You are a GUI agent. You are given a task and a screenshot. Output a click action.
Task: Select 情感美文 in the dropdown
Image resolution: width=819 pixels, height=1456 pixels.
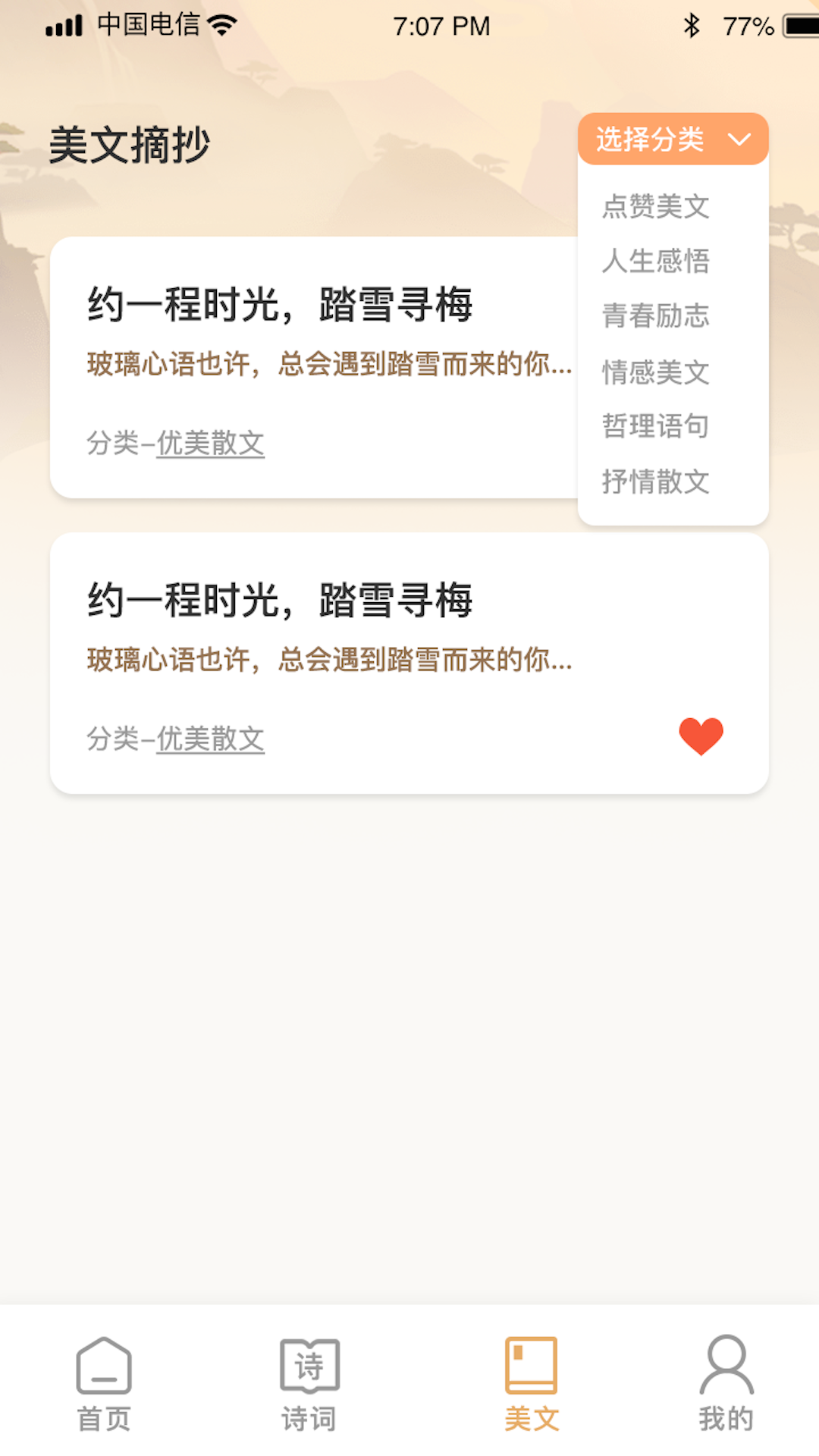tap(656, 372)
